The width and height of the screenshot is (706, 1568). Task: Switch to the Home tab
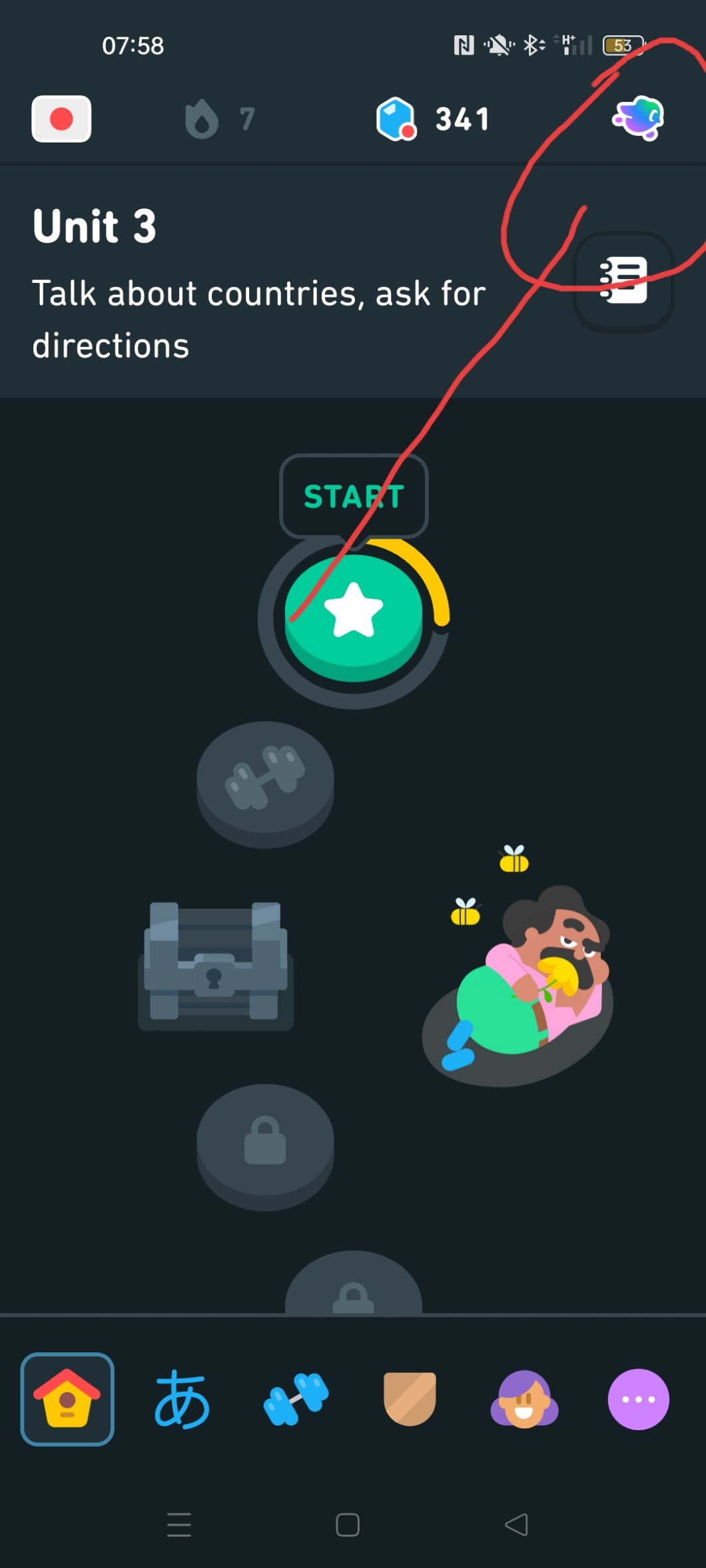[x=67, y=1399]
